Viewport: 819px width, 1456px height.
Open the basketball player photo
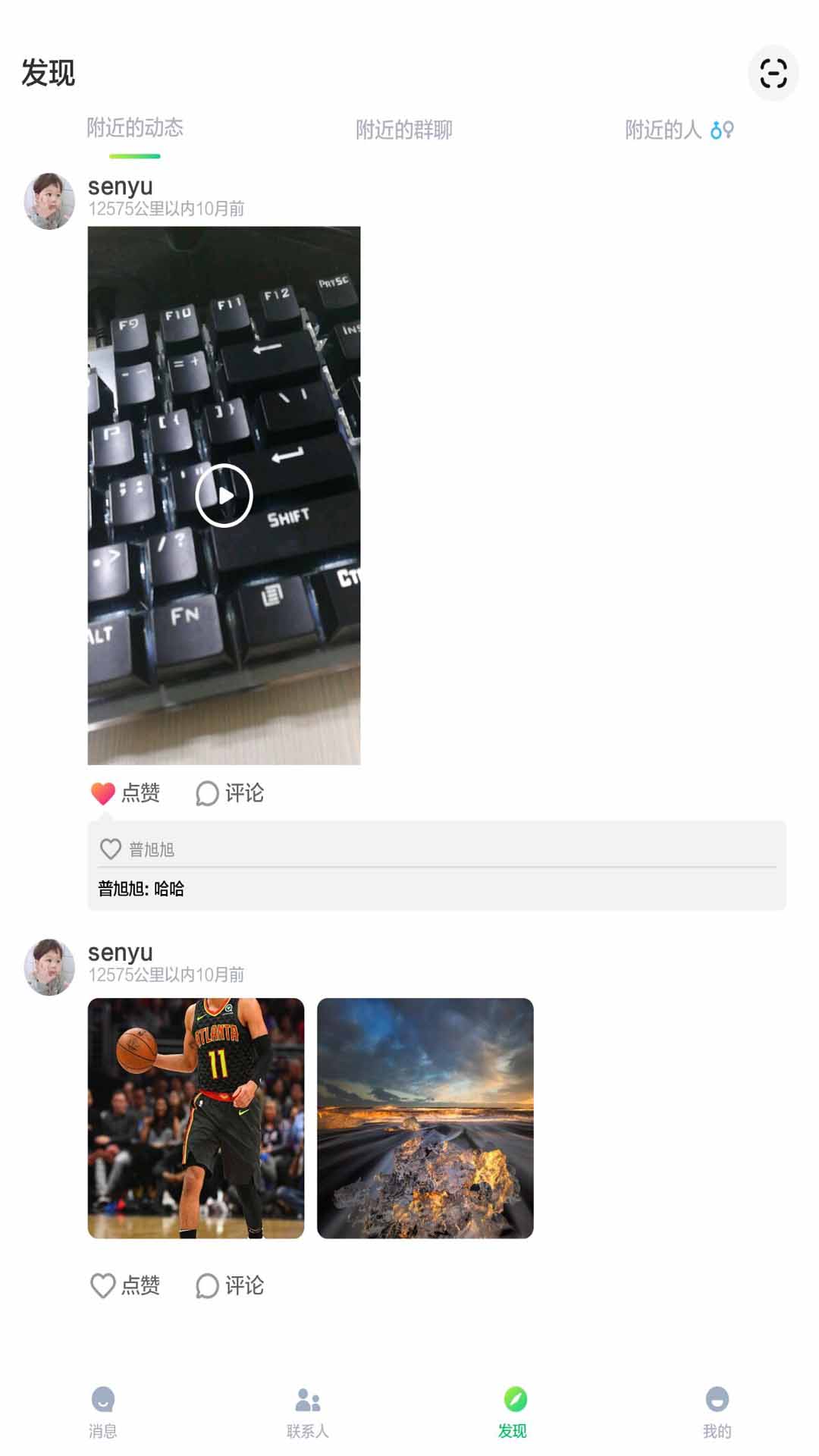pyautogui.click(x=196, y=1118)
